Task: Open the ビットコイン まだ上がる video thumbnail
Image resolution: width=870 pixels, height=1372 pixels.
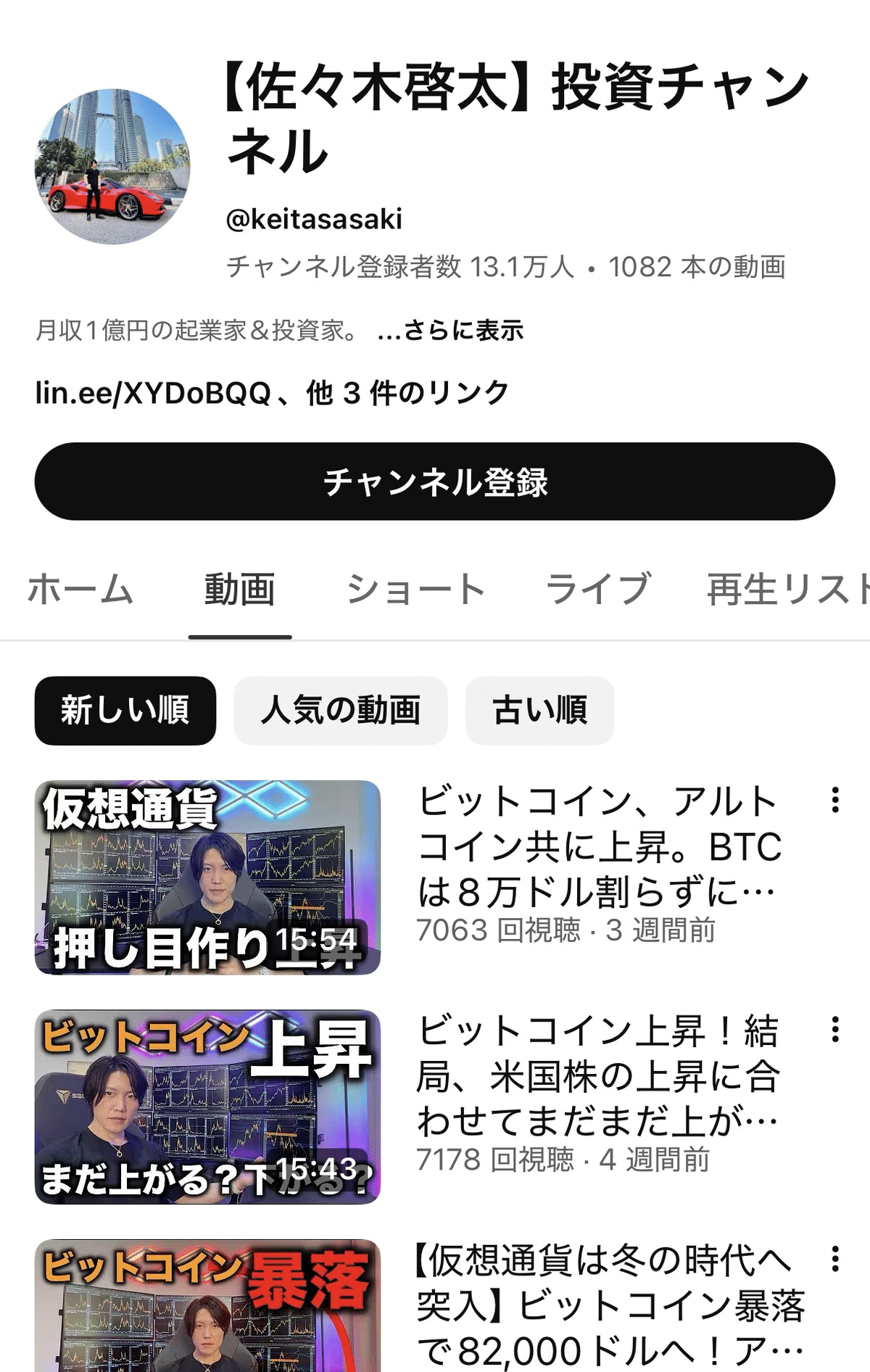Action: pos(210,1106)
